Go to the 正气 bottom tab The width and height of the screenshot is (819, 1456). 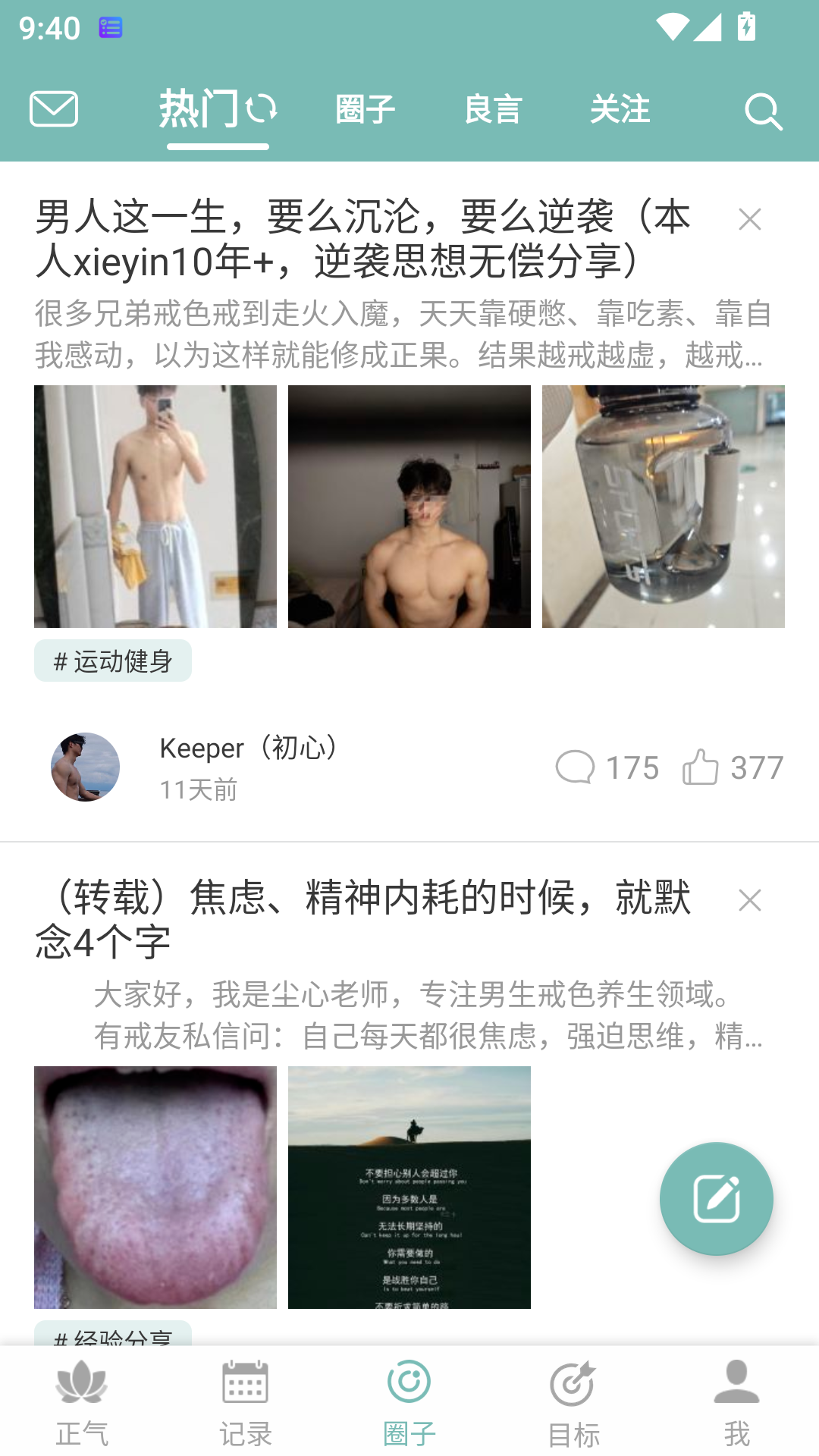pos(82,1403)
